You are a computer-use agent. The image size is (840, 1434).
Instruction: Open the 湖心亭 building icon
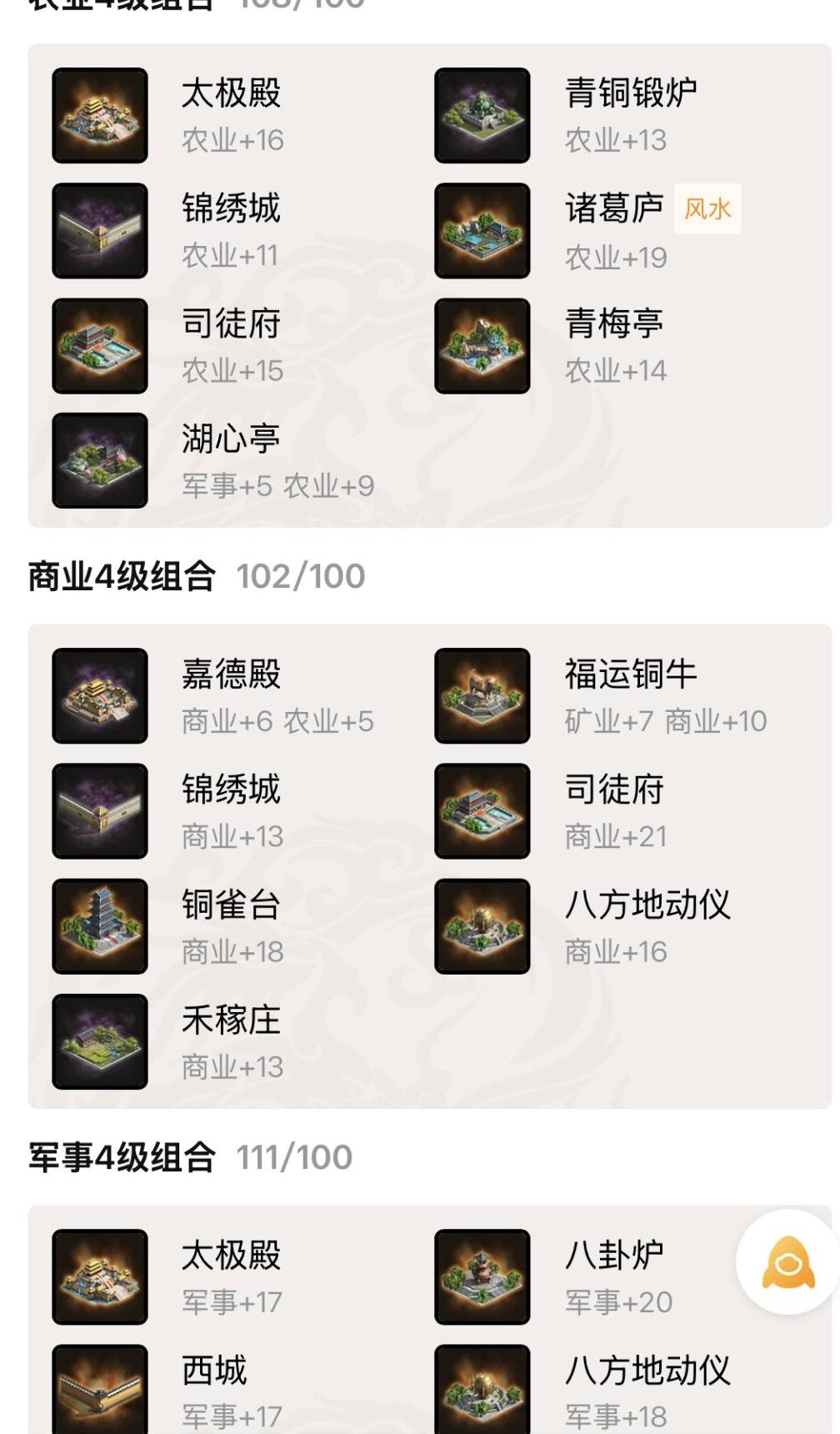[x=99, y=459]
